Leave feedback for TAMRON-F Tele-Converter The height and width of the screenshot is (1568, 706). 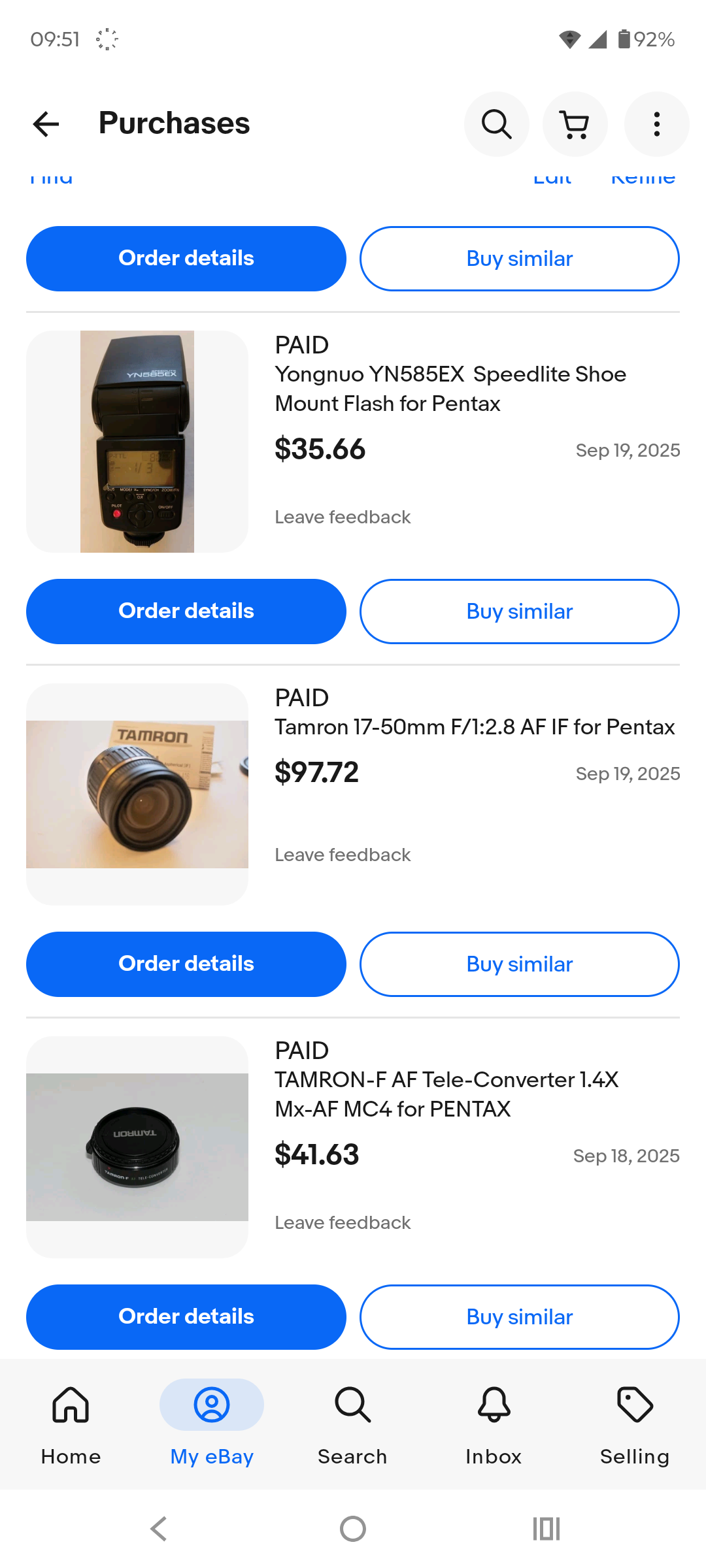coord(343,1222)
